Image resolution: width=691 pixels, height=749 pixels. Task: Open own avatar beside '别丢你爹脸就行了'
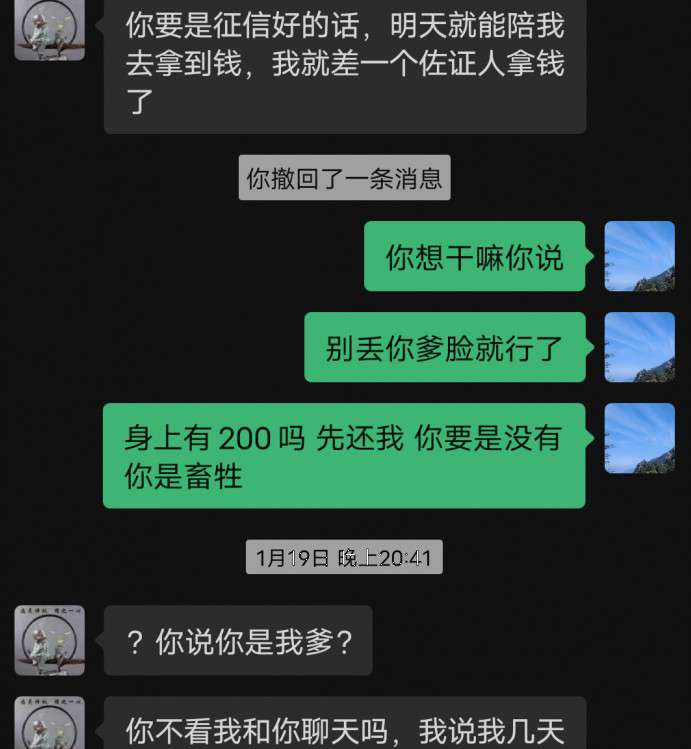pos(639,347)
